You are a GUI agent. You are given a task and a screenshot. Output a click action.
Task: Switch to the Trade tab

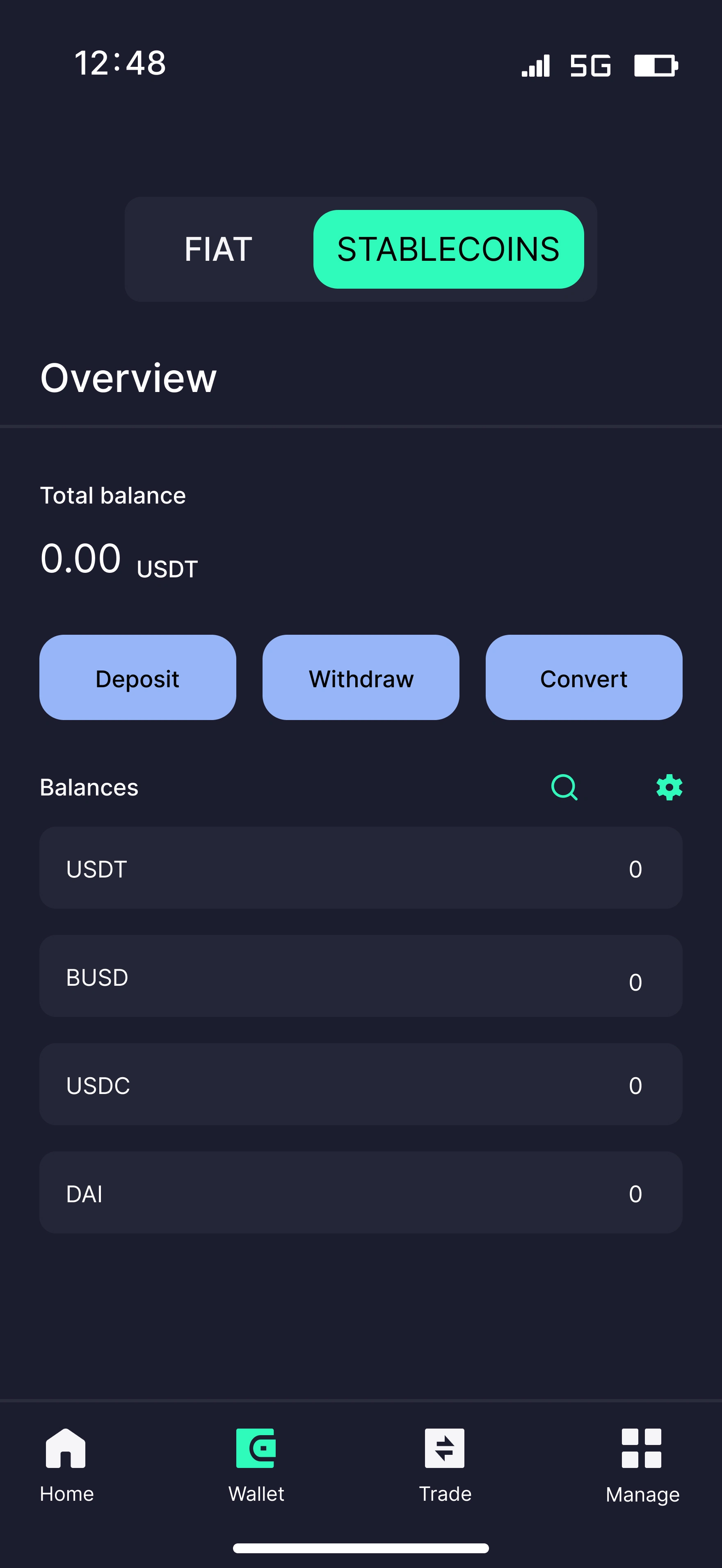click(445, 1466)
